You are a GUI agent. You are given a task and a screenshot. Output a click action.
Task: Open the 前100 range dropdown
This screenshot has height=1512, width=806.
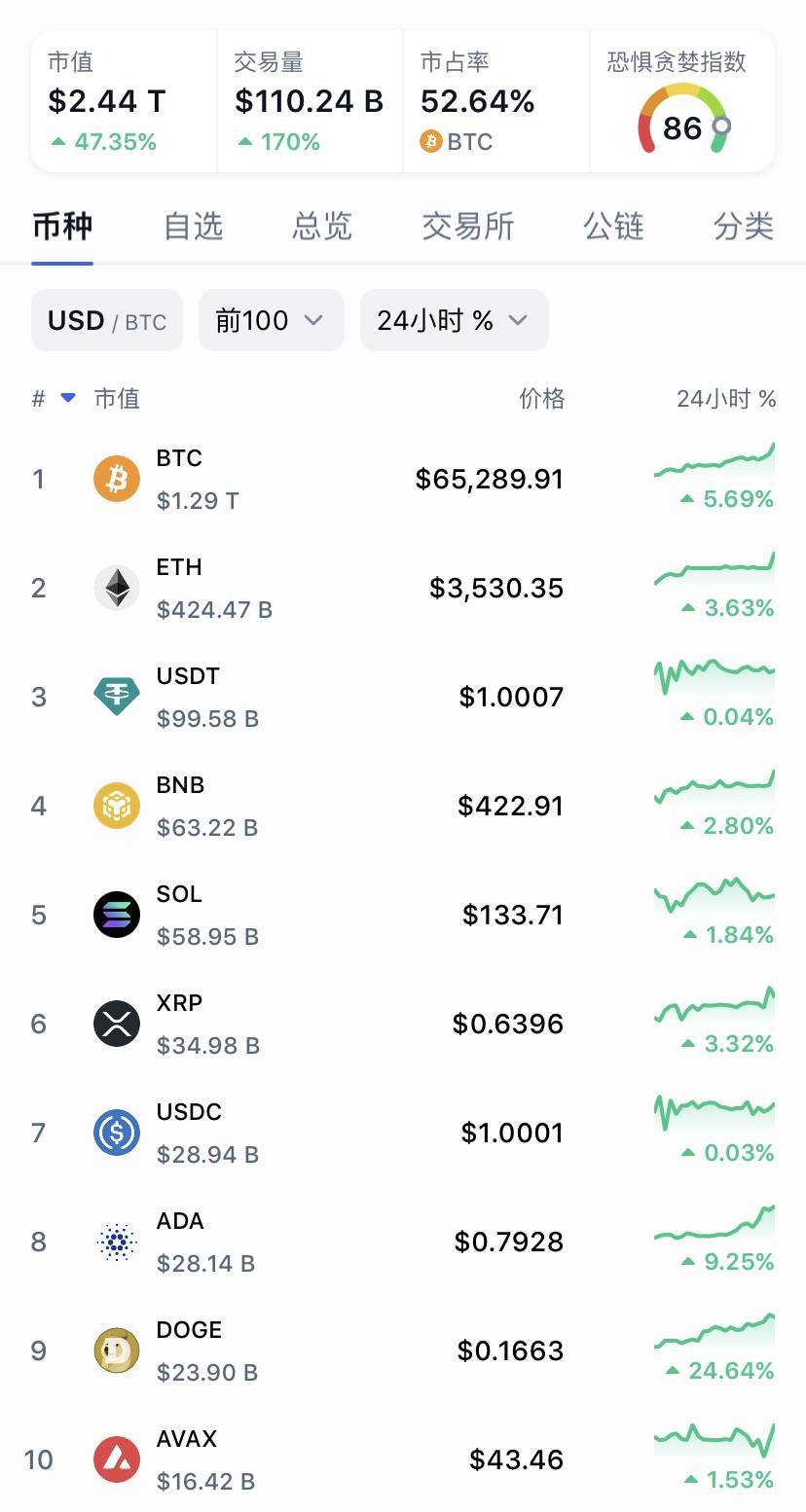(271, 319)
